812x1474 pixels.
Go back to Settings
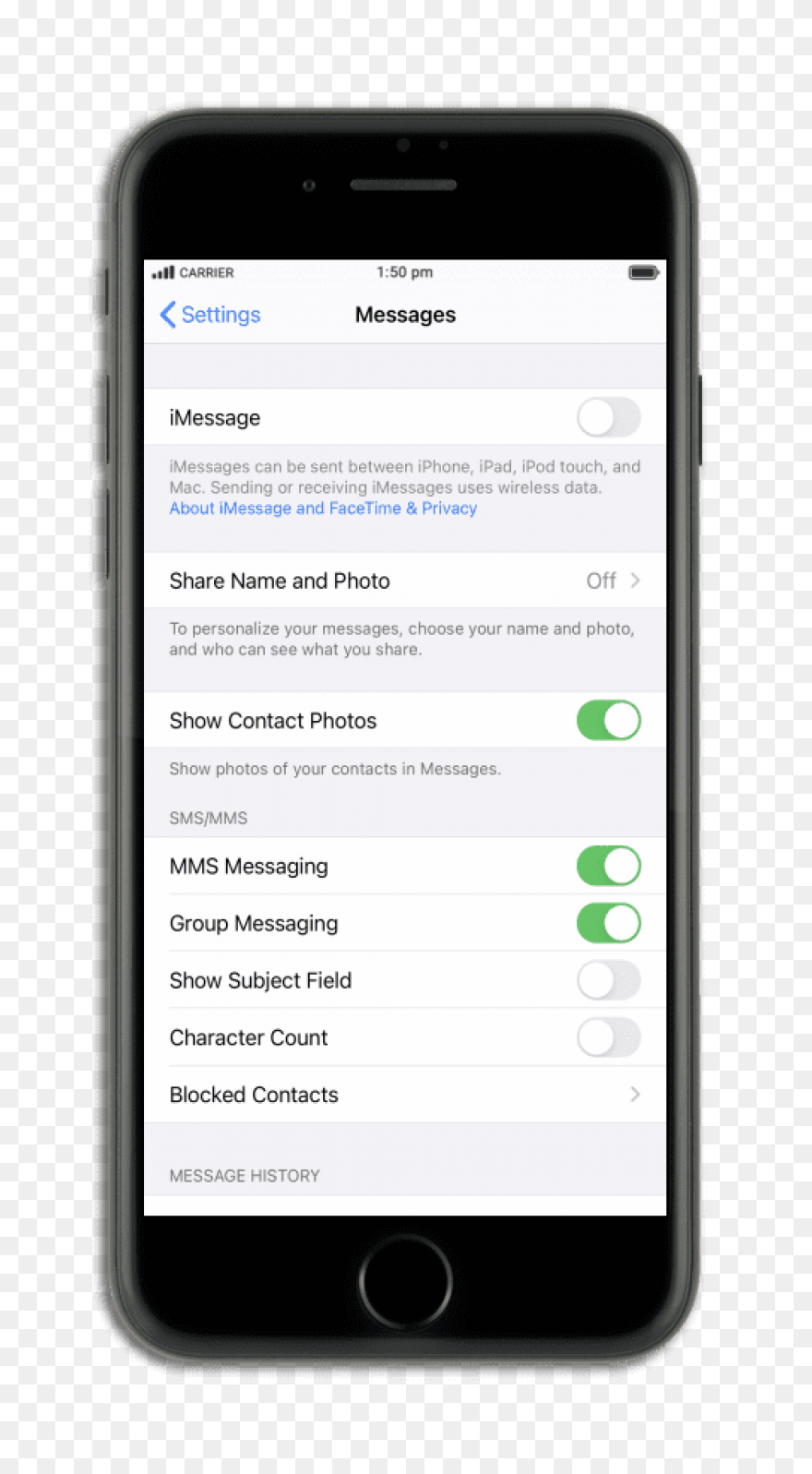(x=210, y=315)
